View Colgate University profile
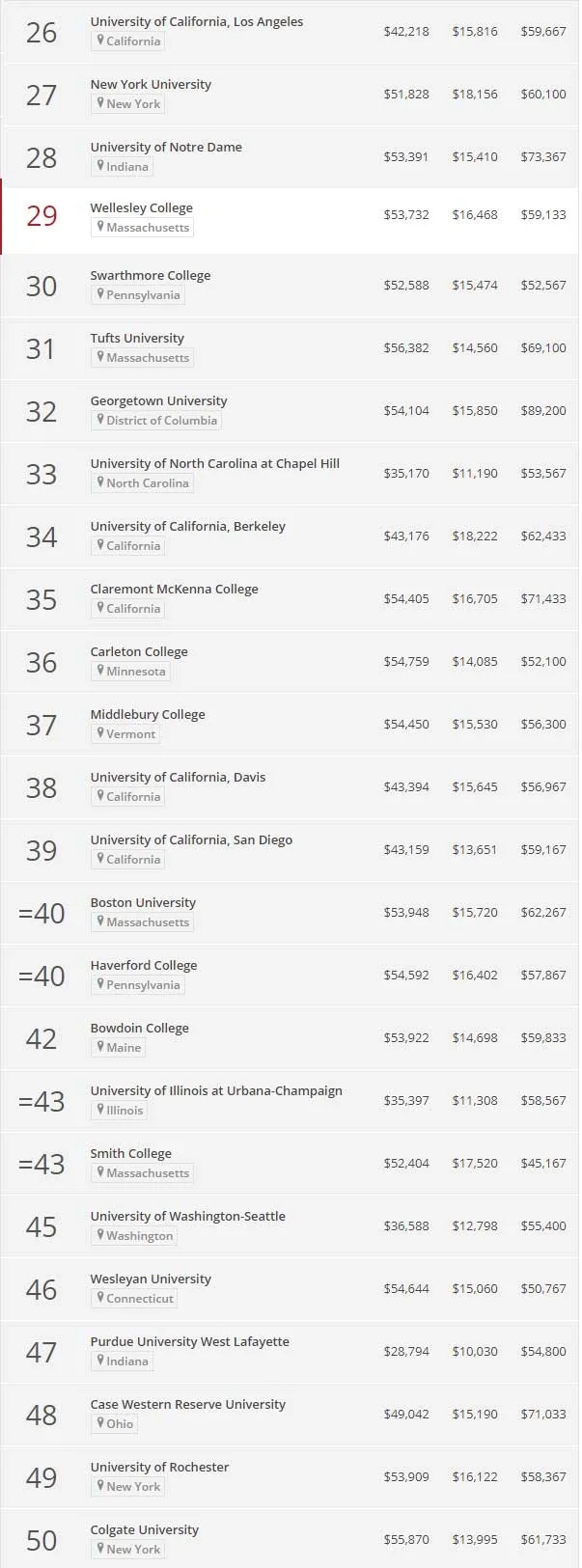The width and height of the screenshot is (582, 1568). coord(144,1529)
